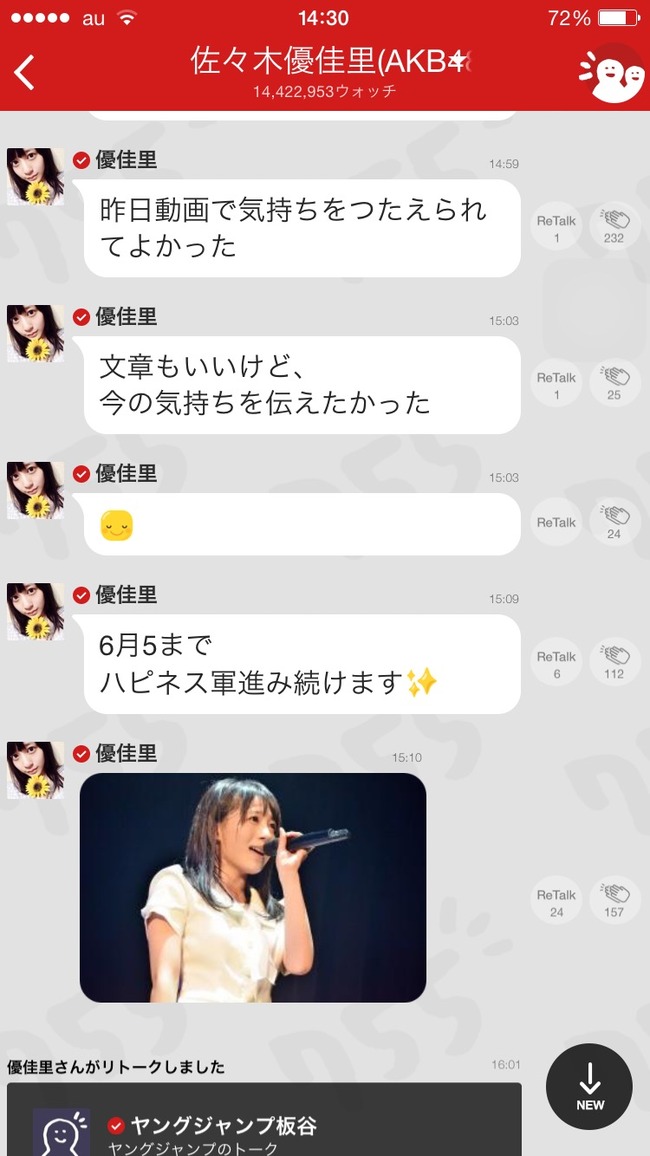650x1156 pixels.
Task: ReTalk the 6月5まで message
Action: [x=556, y=664]
